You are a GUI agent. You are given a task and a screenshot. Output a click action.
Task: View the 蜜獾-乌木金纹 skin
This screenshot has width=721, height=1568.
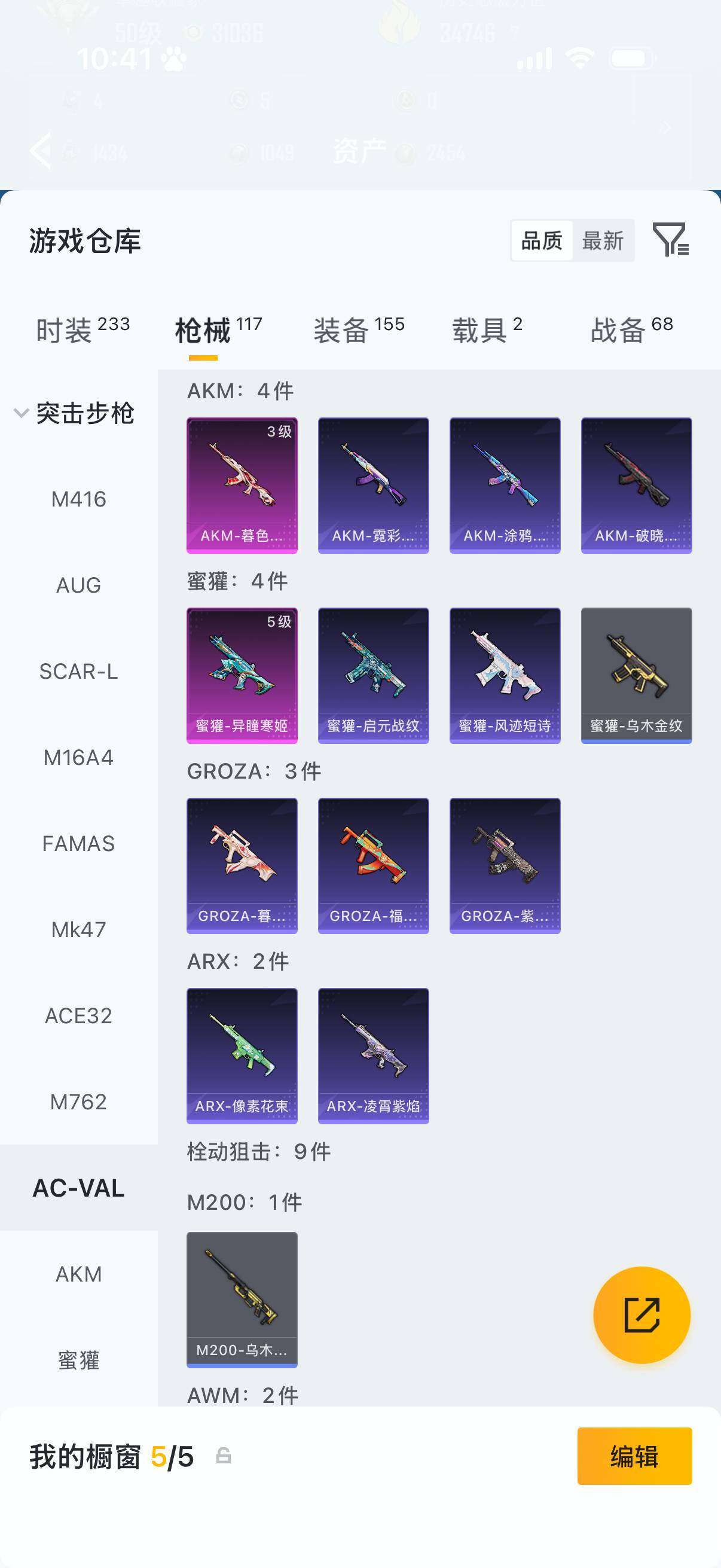click(636, 675)
